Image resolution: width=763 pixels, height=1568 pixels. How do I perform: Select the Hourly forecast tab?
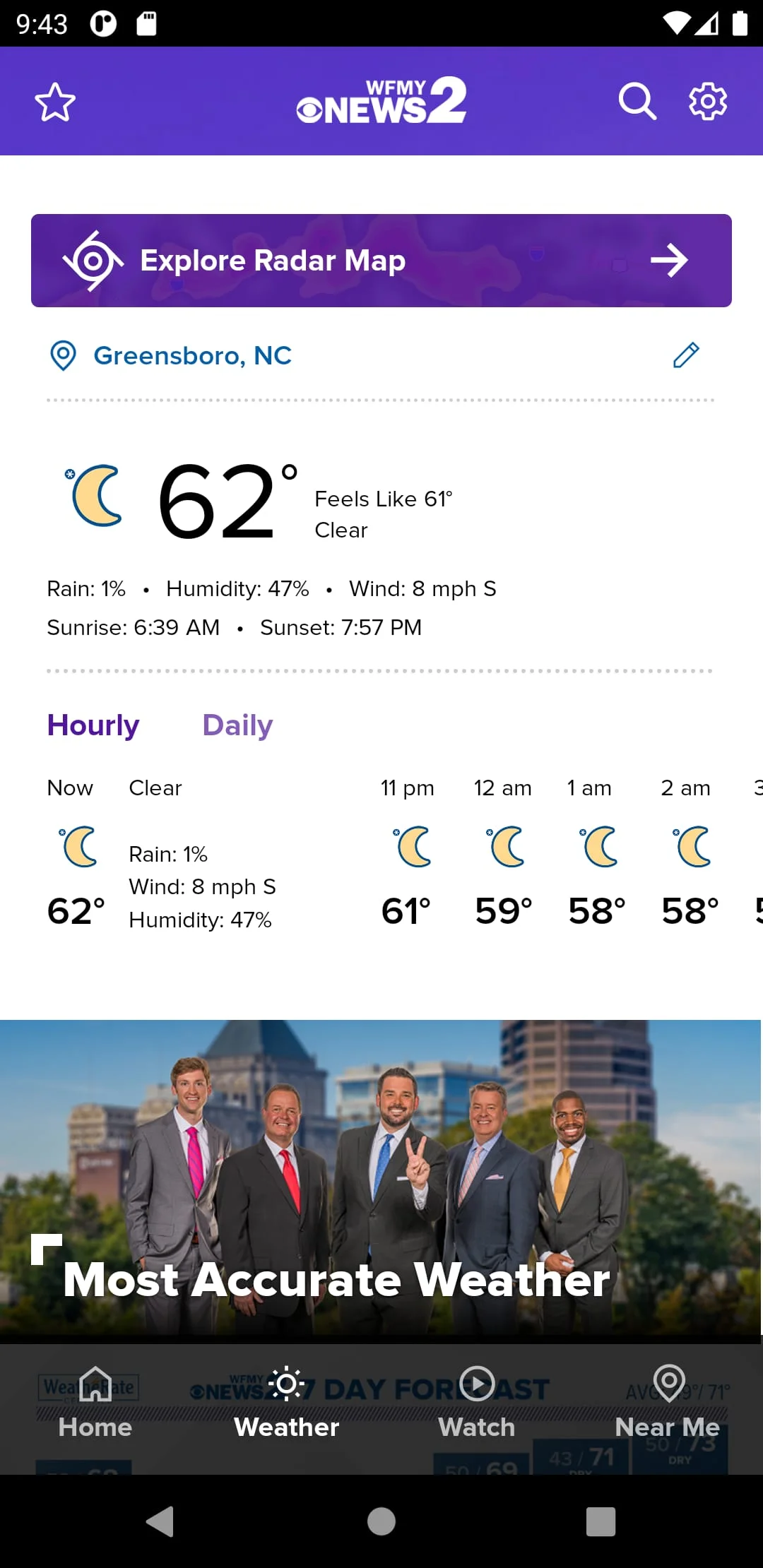pos(93,725)
